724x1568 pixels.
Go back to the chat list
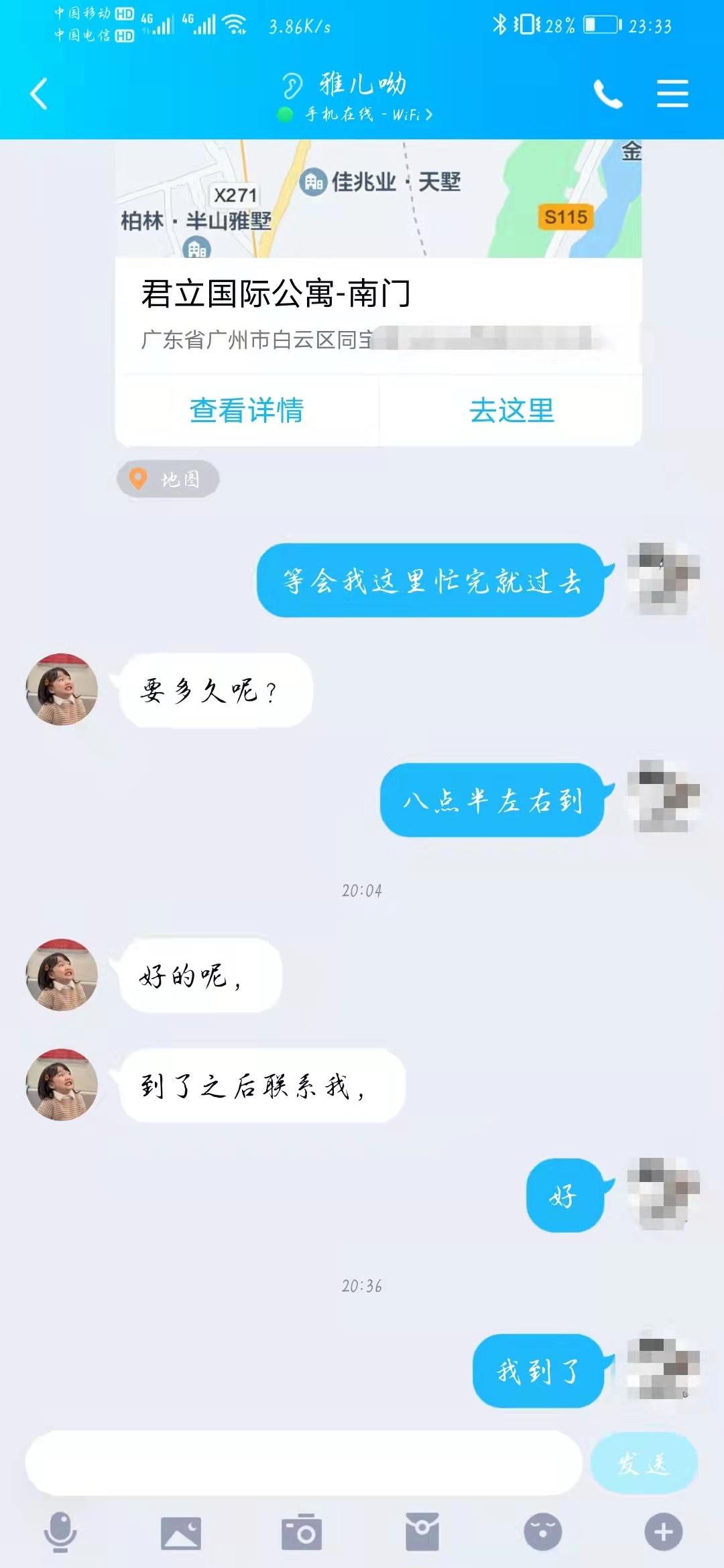(39, 94)
